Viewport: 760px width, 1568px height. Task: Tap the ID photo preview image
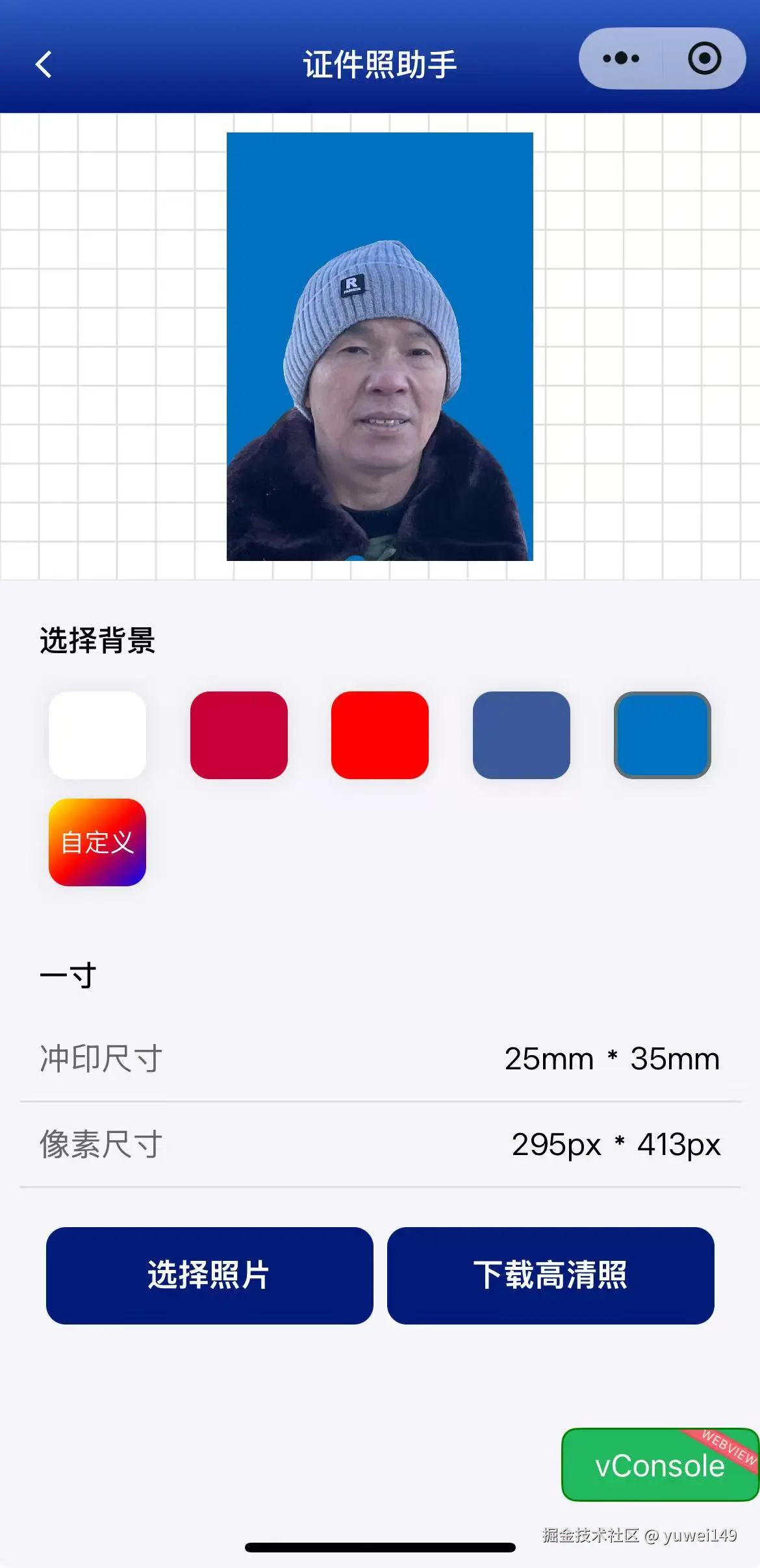(379, 347)
